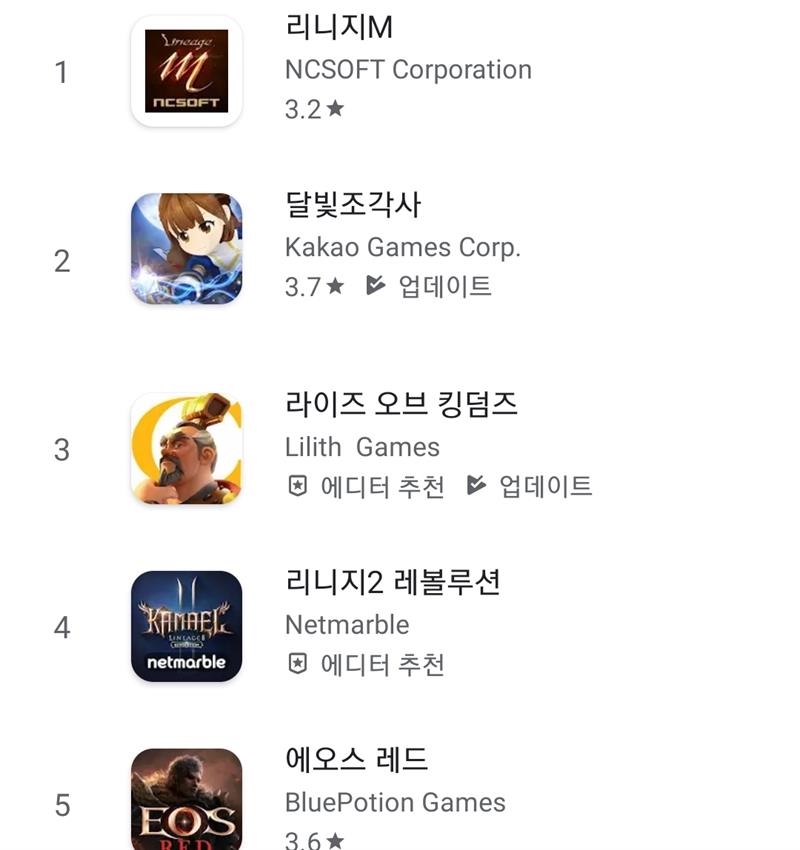Open the 리니지M app listing

tap(339, 27)
